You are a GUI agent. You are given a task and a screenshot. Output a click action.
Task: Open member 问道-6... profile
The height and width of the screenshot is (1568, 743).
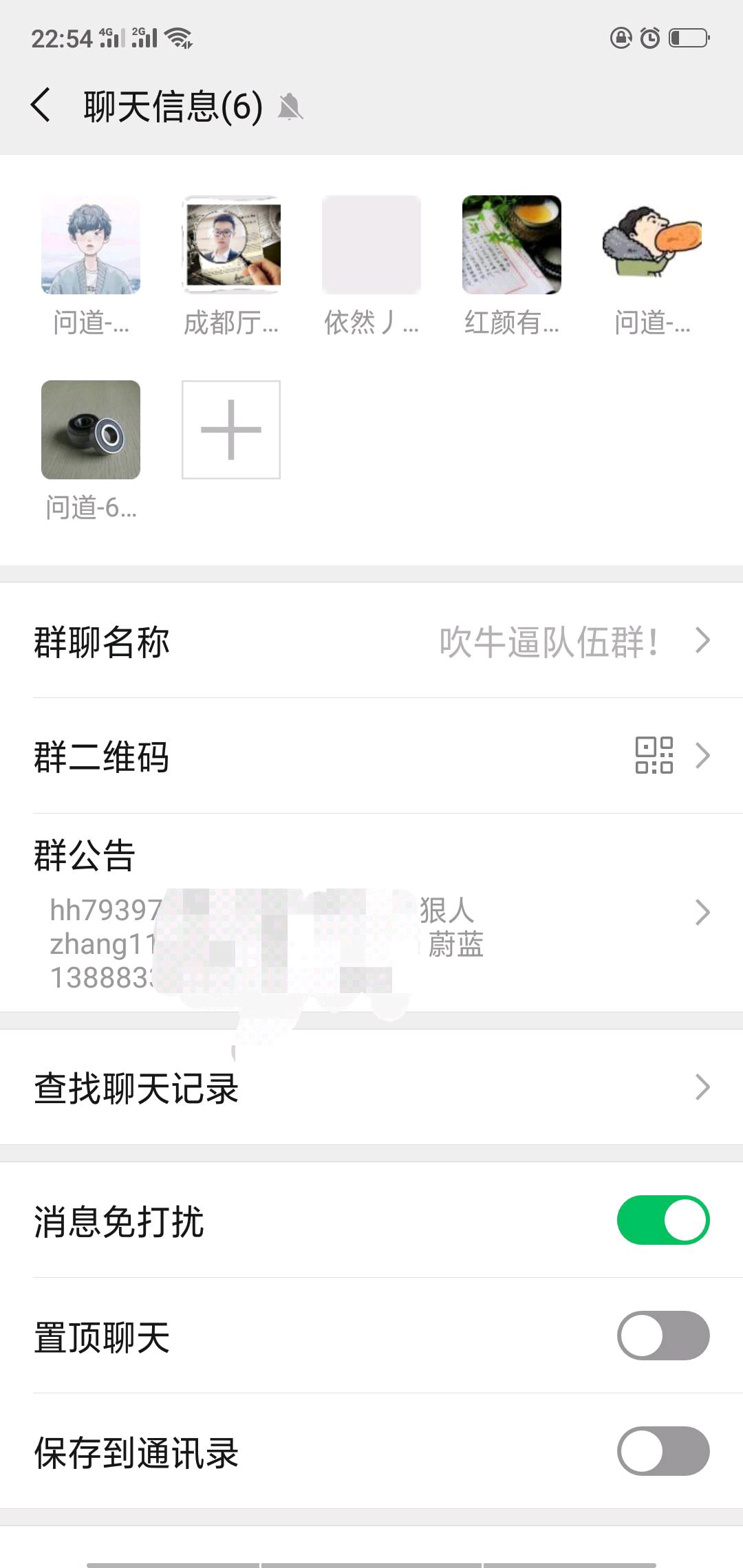pos(91,430)
